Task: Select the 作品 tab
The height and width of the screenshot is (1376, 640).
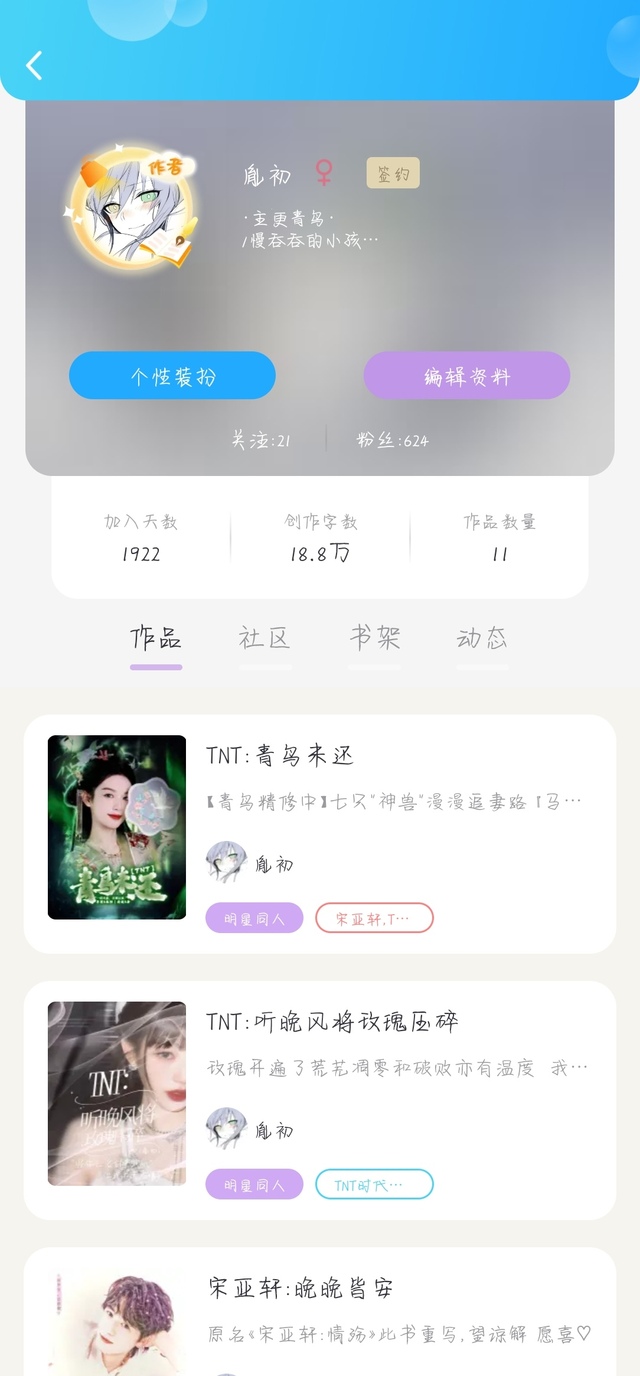Action: click(x=156, y=639)
